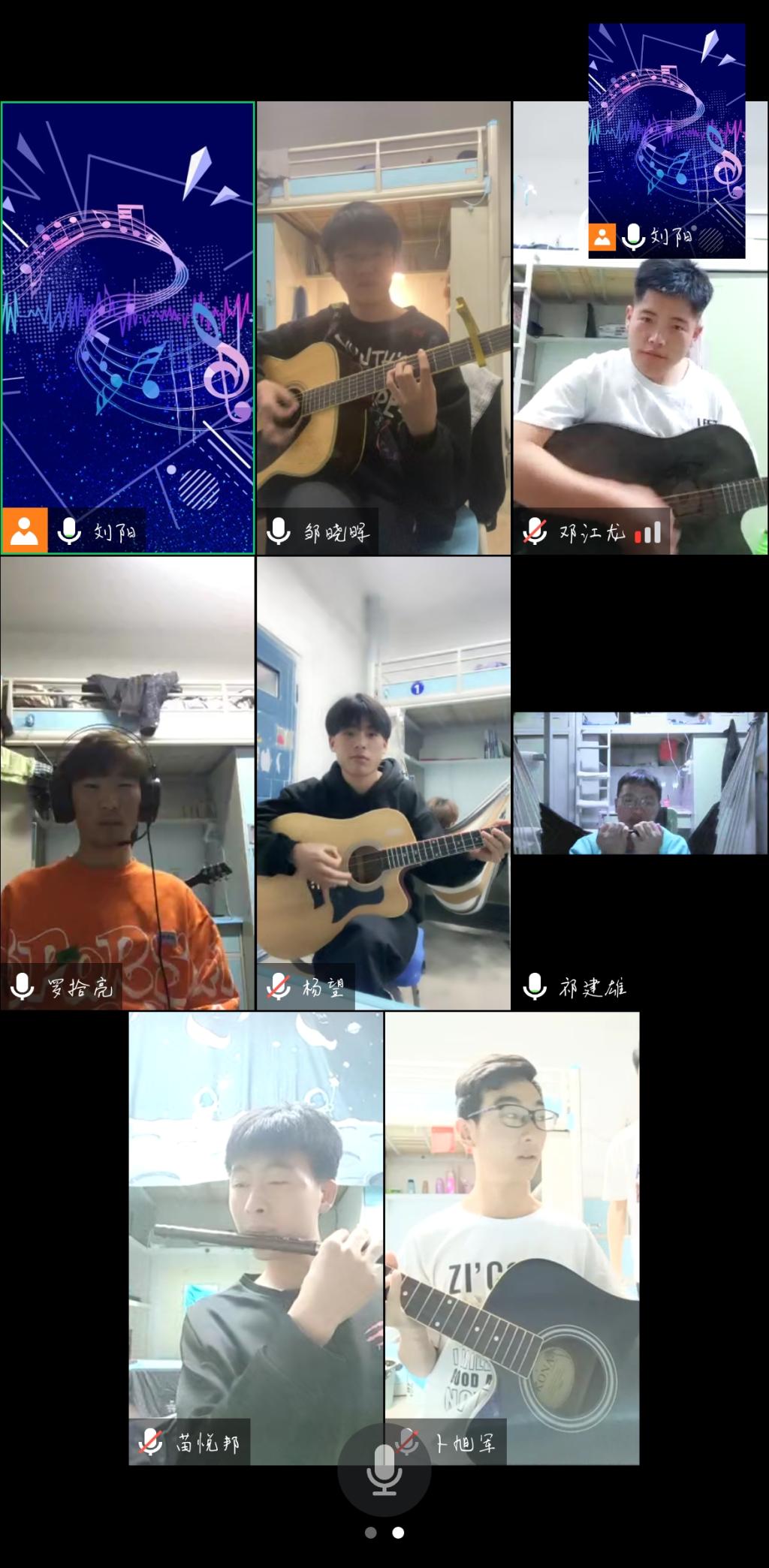Enlarge 杨望's video tile
The image size is (769, 1568).
point(383,782)
